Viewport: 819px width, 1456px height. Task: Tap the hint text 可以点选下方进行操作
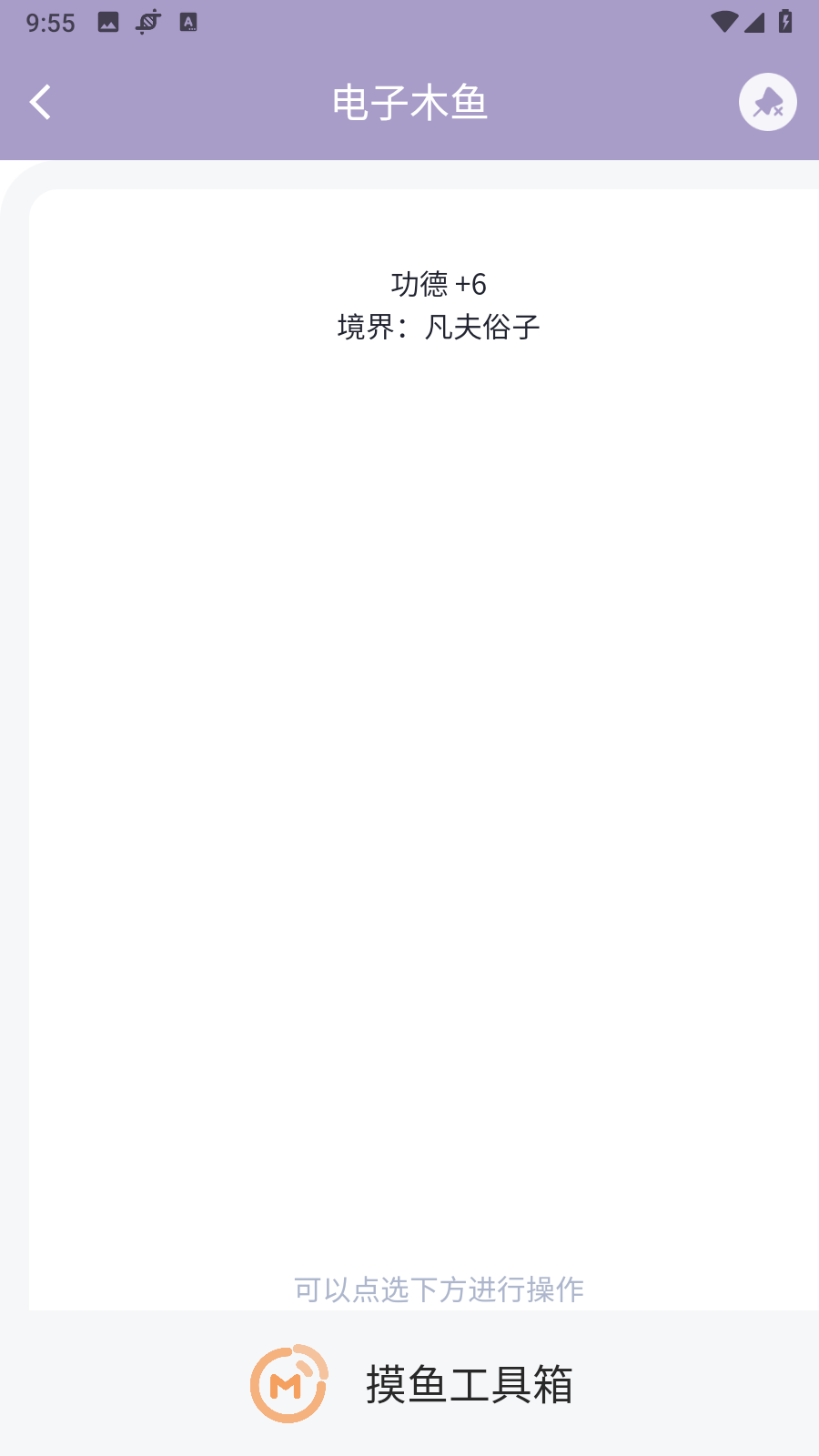(x=439, y=1289)
